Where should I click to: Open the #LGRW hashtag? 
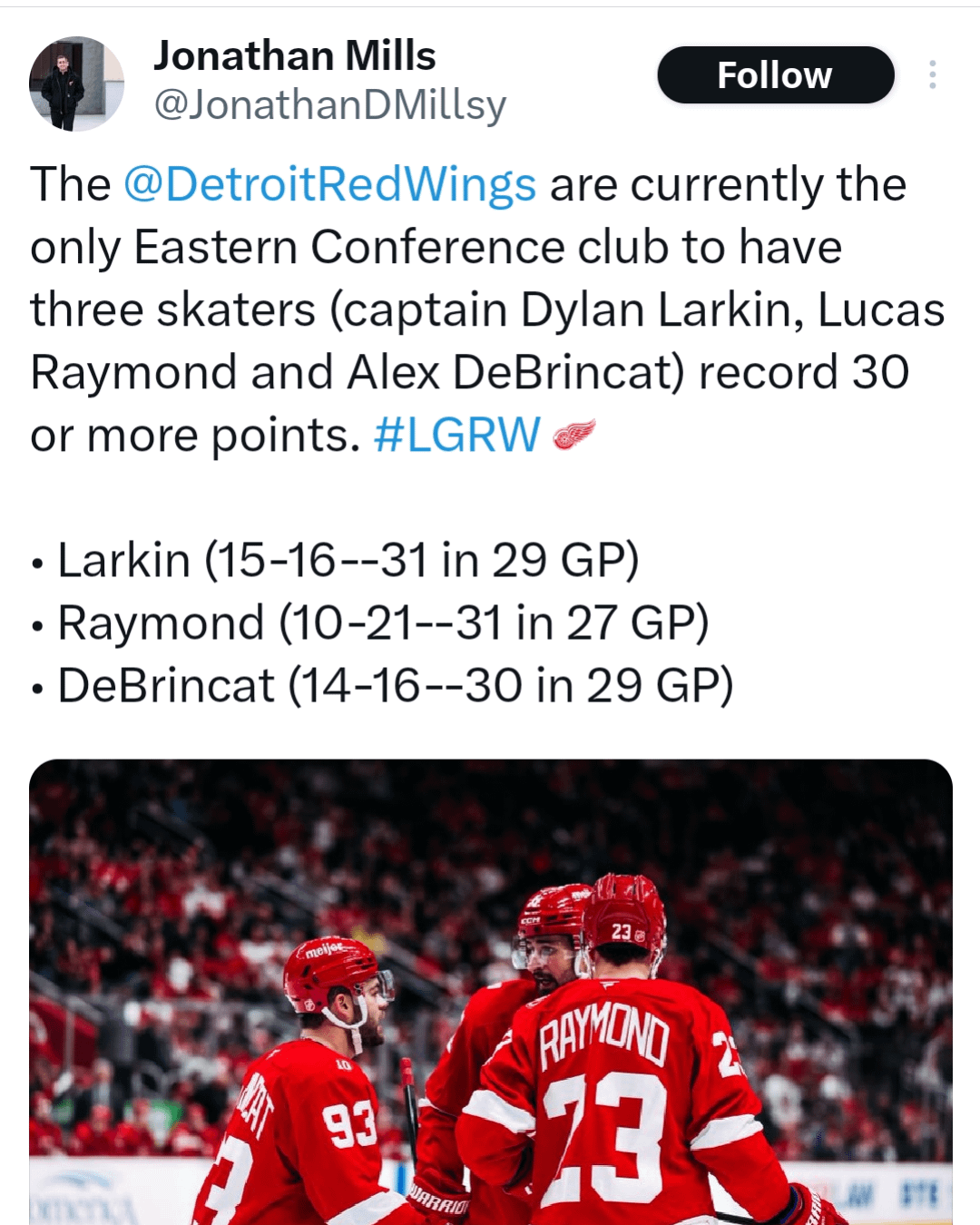456,435
